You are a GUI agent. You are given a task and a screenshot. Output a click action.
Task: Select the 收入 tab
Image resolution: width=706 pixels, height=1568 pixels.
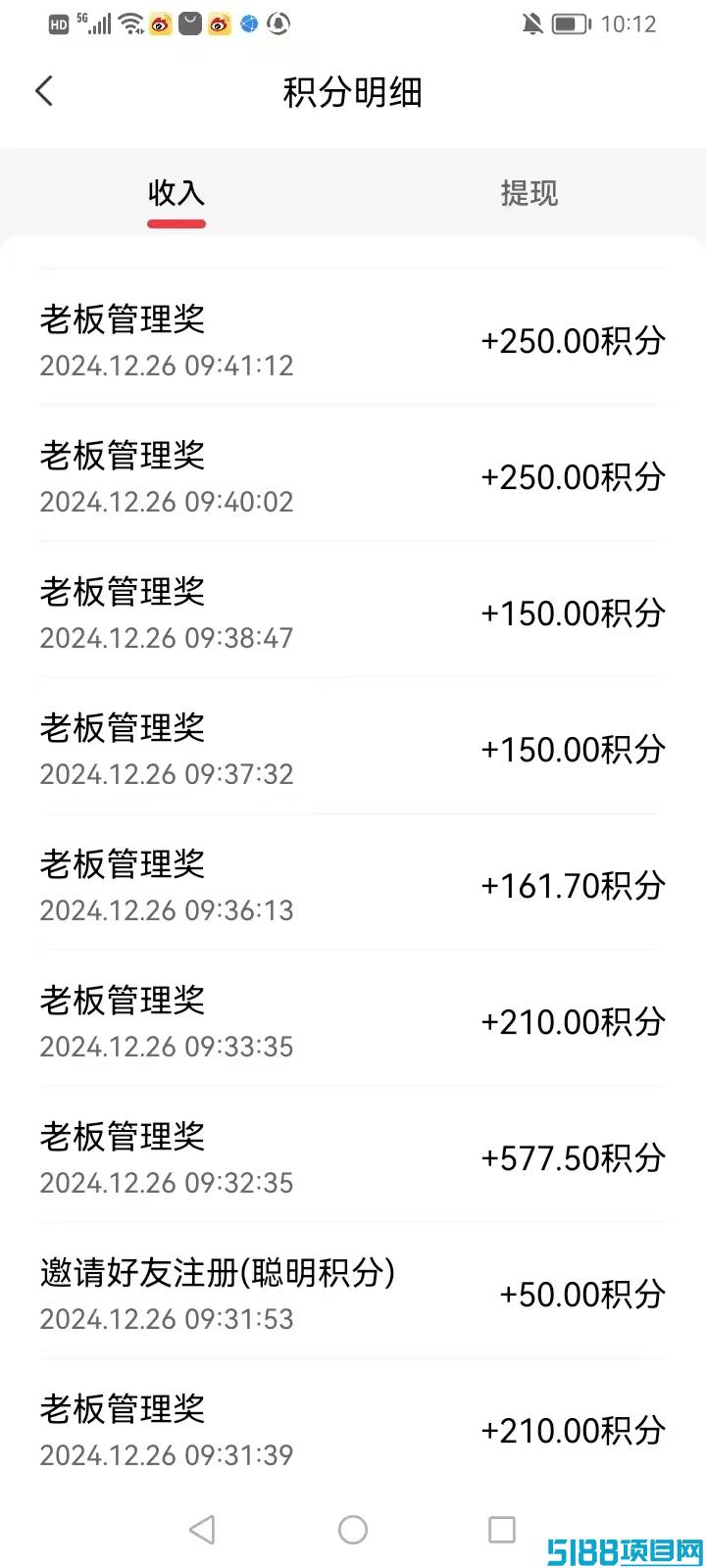click(x=176, y=193)
